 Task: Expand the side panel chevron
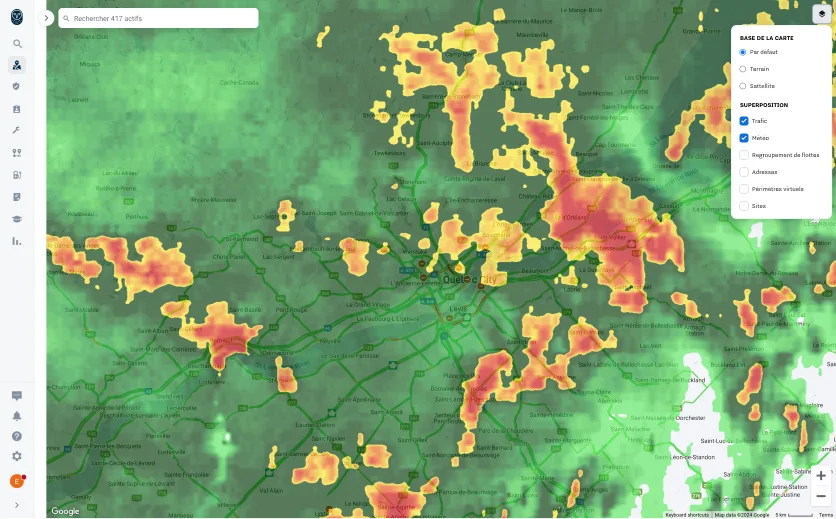(x=46, y=18)
